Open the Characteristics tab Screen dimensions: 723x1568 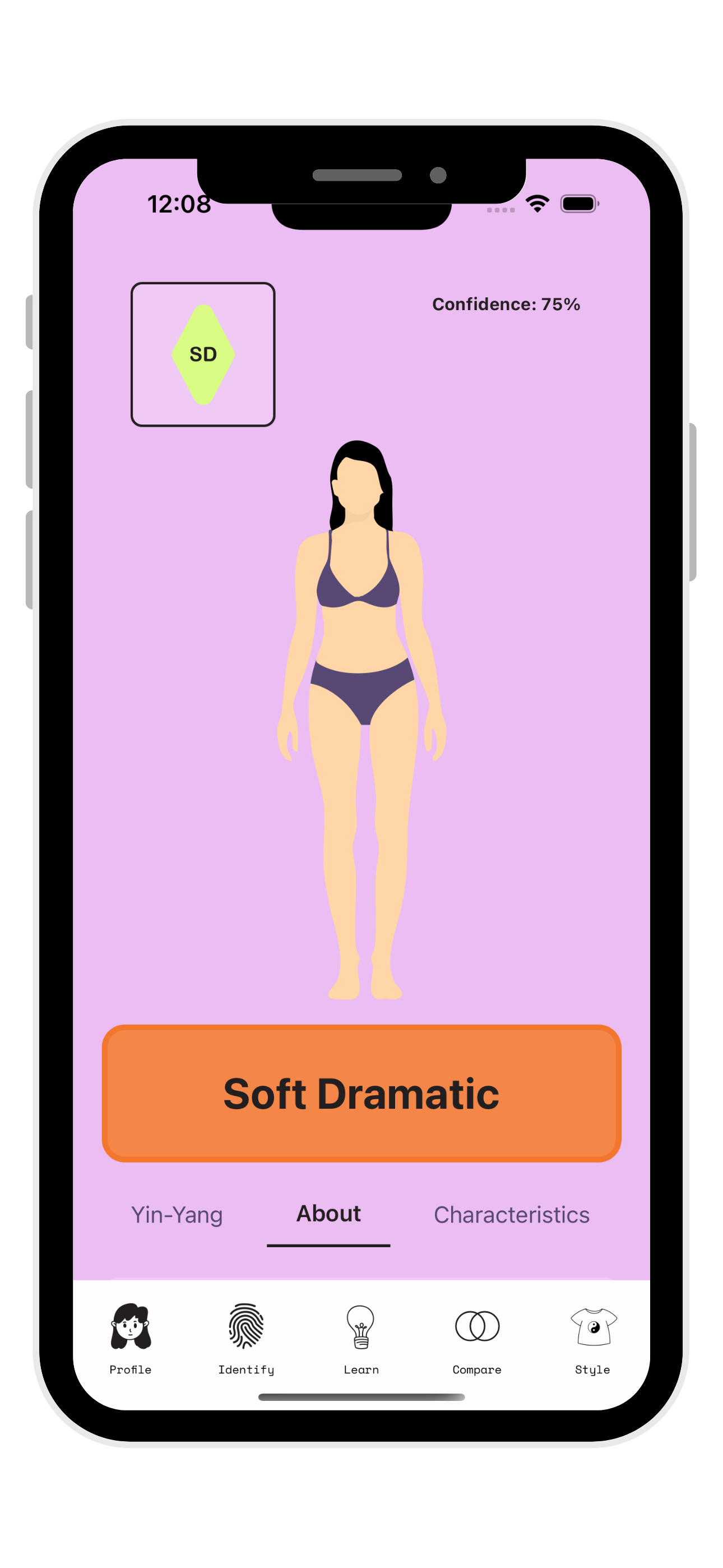pyautogui.click(x=511, y=1214)
